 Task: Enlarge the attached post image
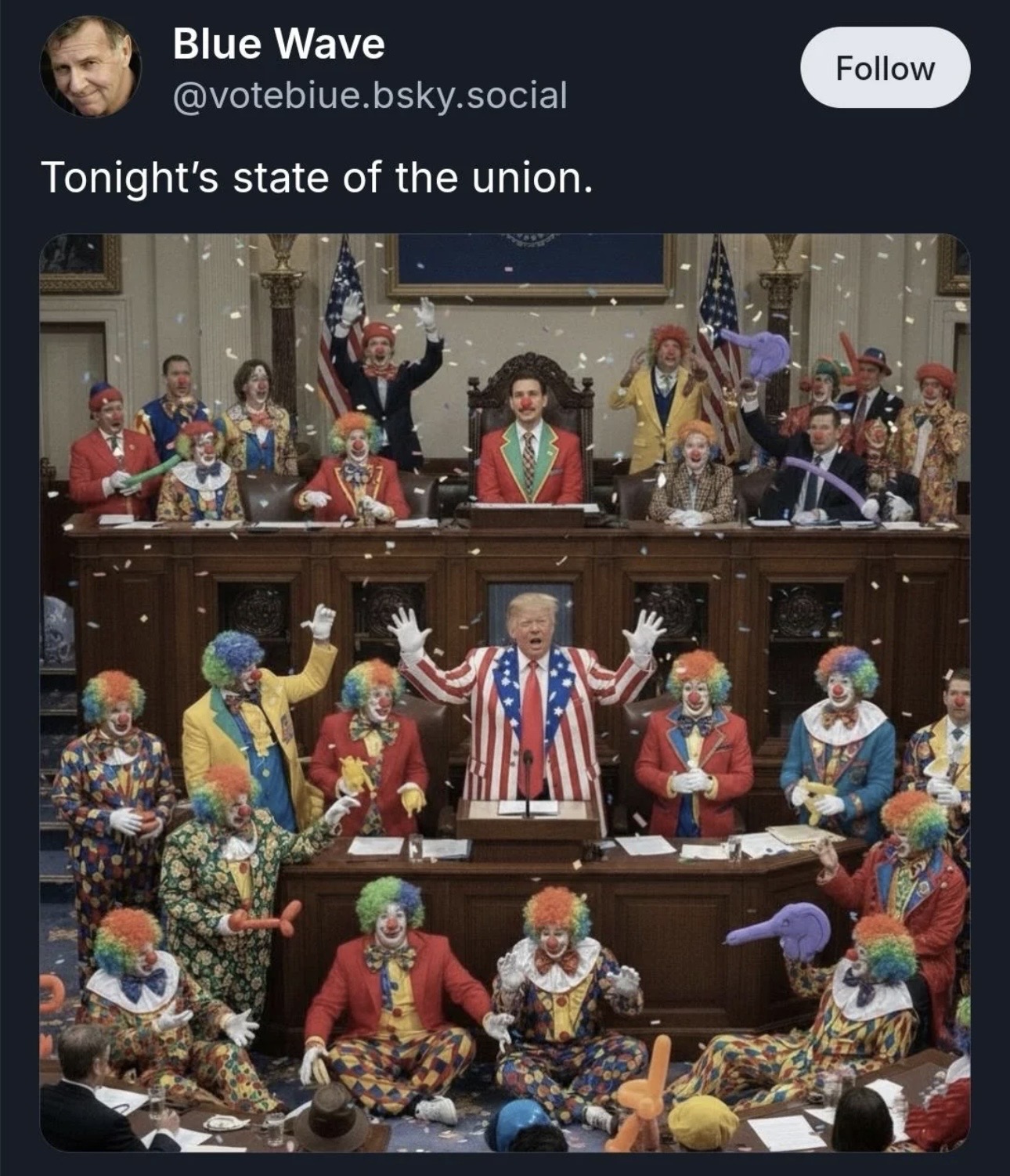(x=505, y=692)
